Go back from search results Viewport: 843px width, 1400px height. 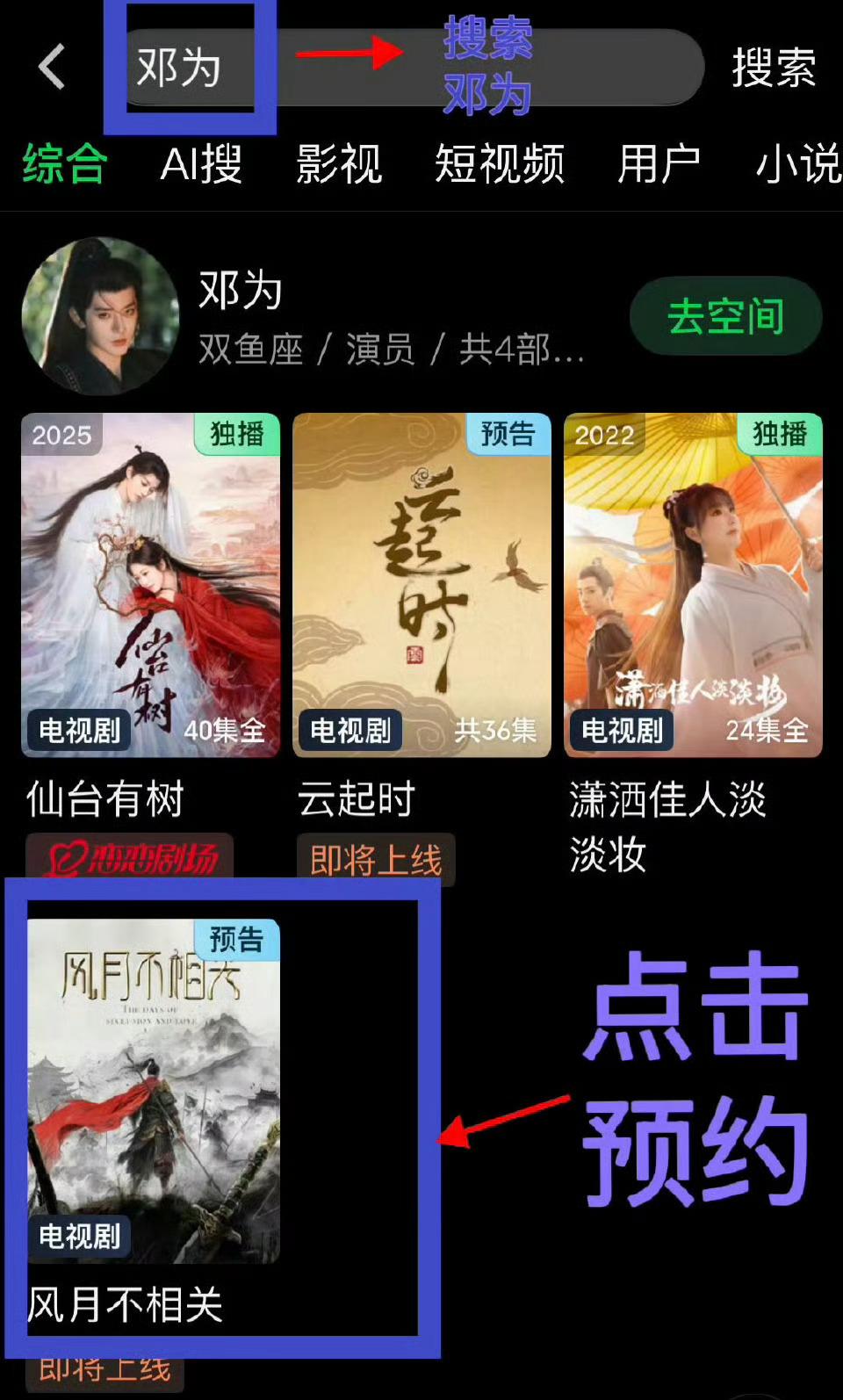tap(53, 67)
